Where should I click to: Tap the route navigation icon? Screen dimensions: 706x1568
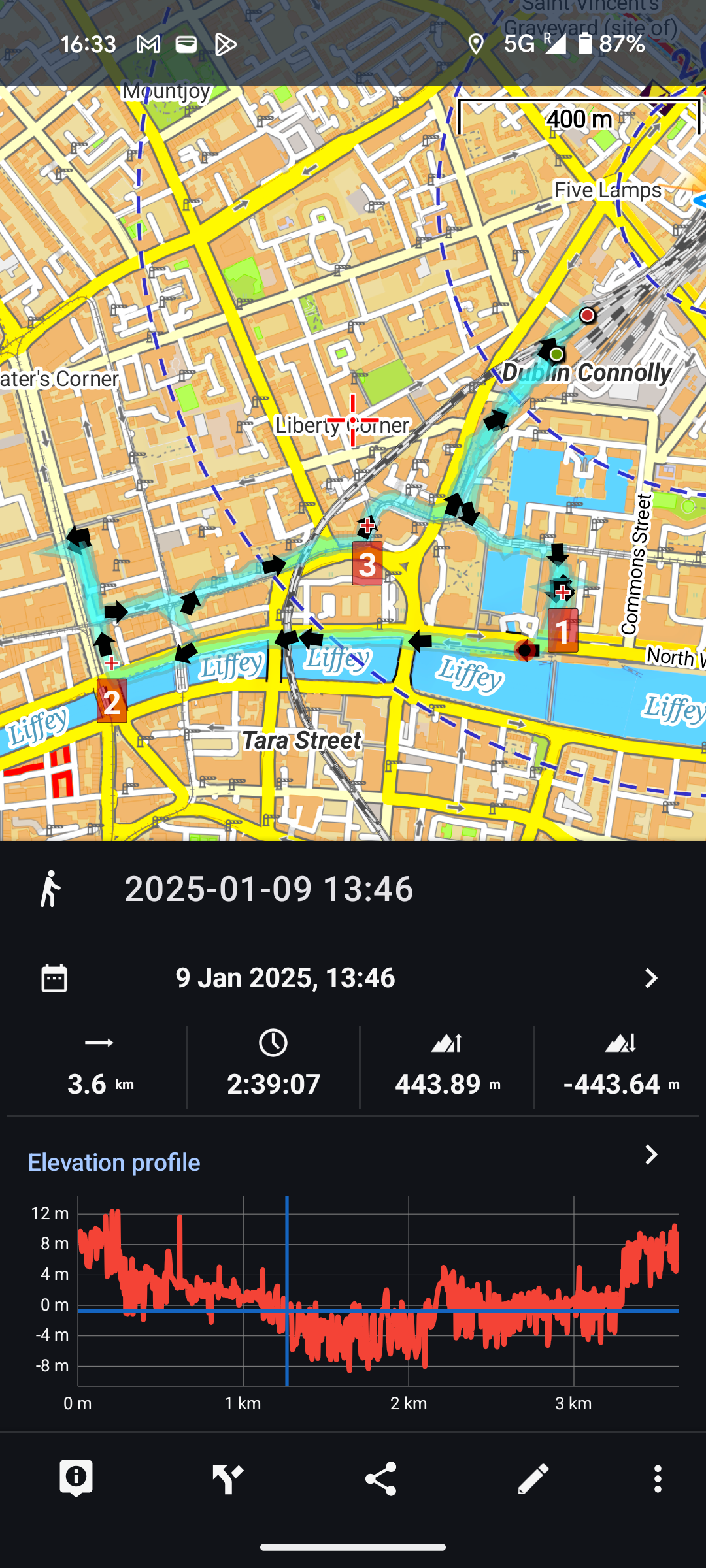(x=228, y=1478)
